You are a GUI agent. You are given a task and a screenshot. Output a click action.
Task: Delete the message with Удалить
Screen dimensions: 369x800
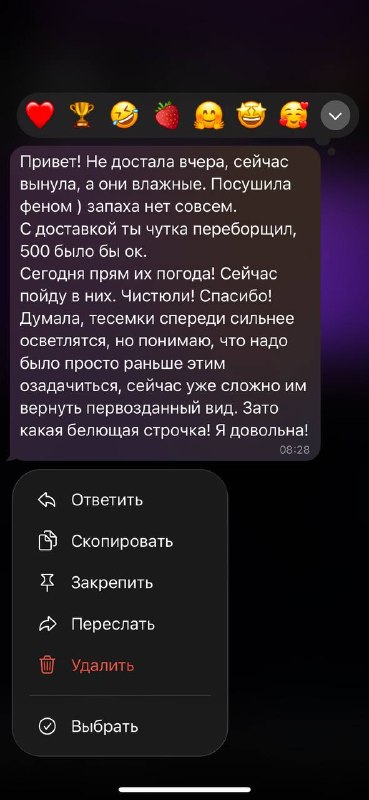pyautogui.click(x=120, y=665)
